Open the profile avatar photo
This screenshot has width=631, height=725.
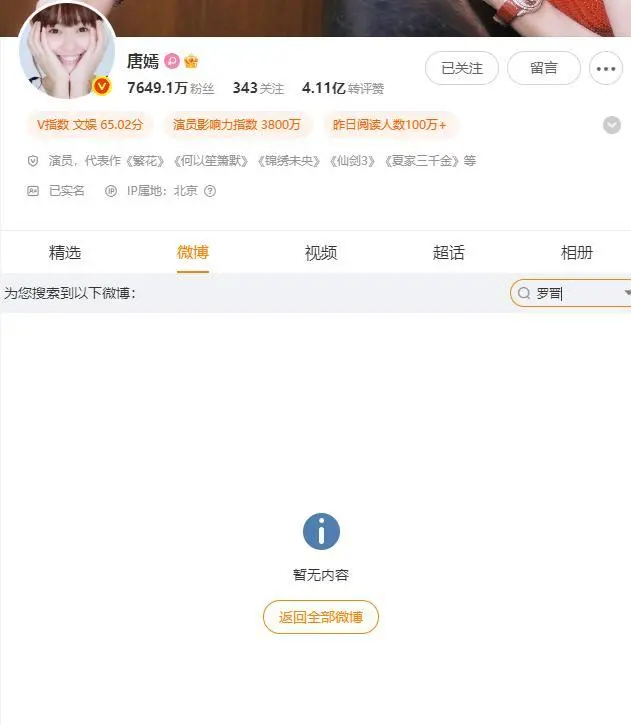coord(66,52)
